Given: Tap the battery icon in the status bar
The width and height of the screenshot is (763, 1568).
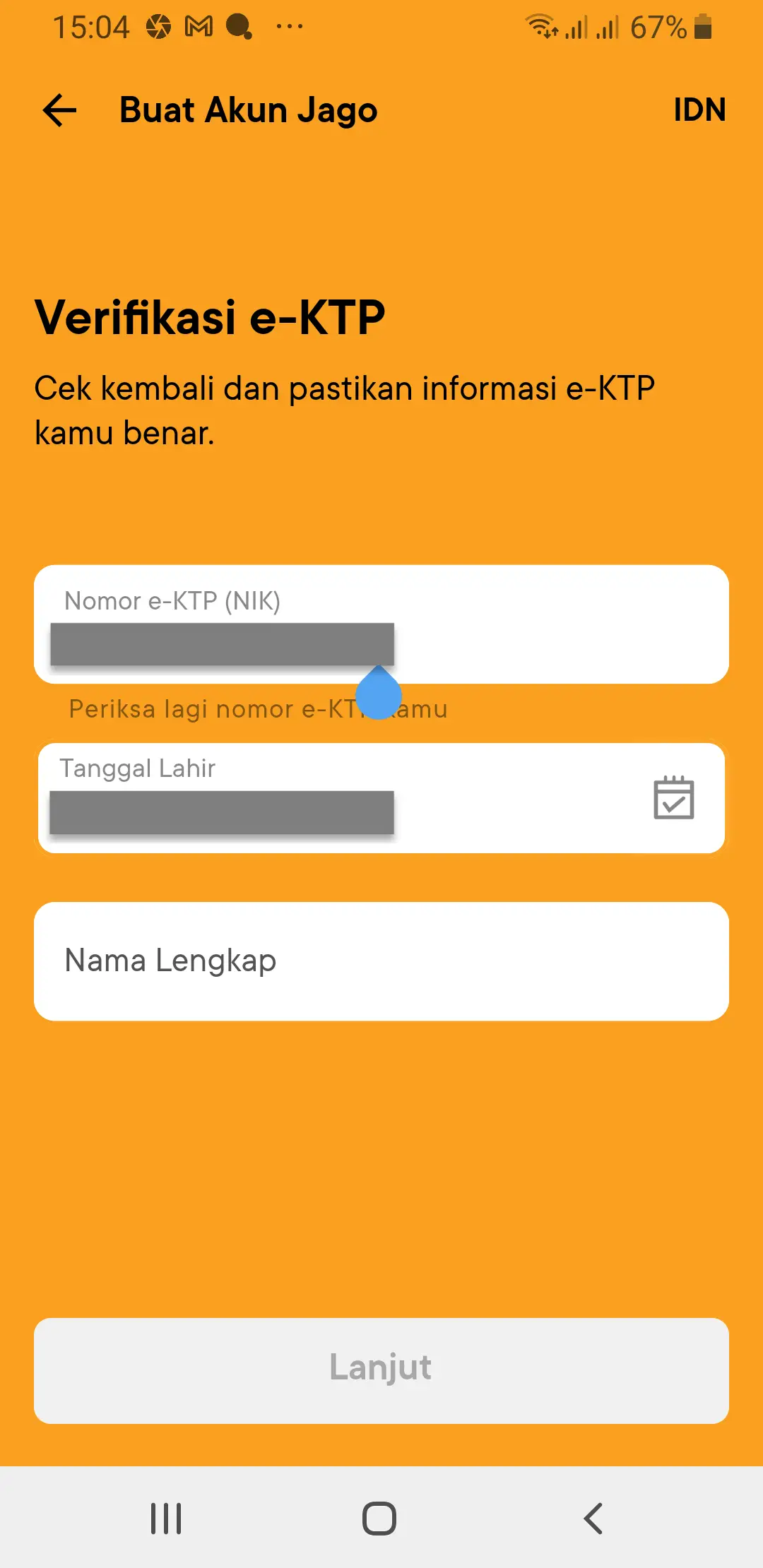Looking at the screenshot, I should (703, 27).
